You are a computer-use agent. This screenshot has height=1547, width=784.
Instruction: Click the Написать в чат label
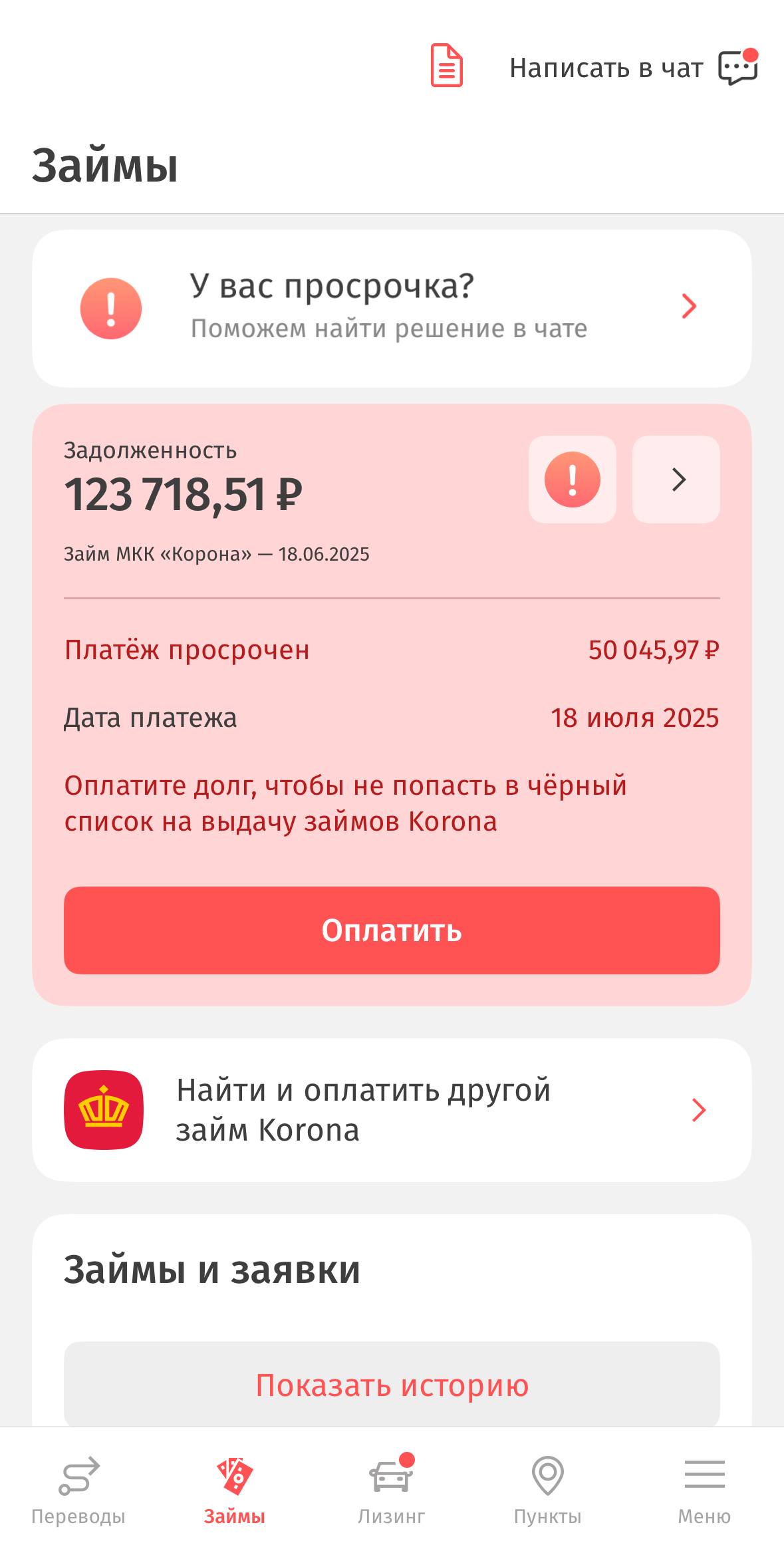tap(605, 67)
